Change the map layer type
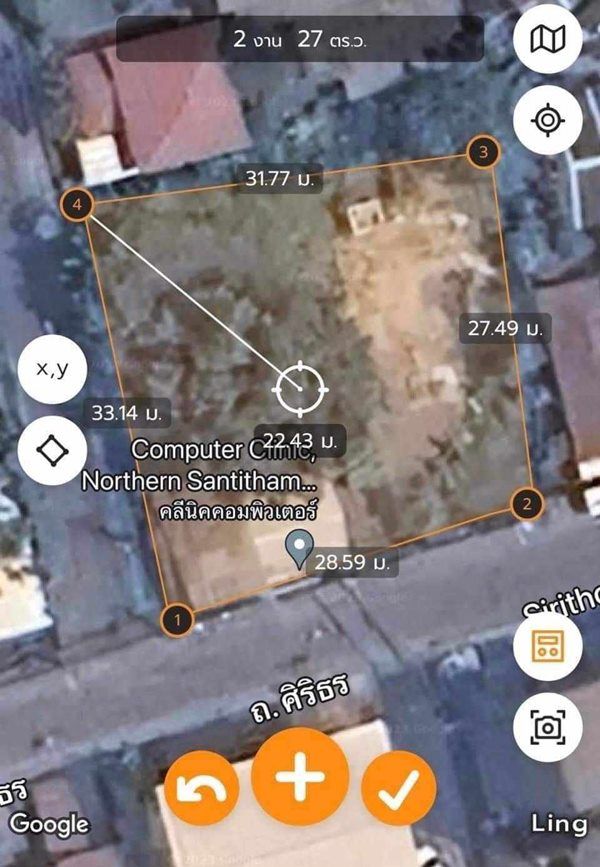The image size is (600, 867). point(547,40)
